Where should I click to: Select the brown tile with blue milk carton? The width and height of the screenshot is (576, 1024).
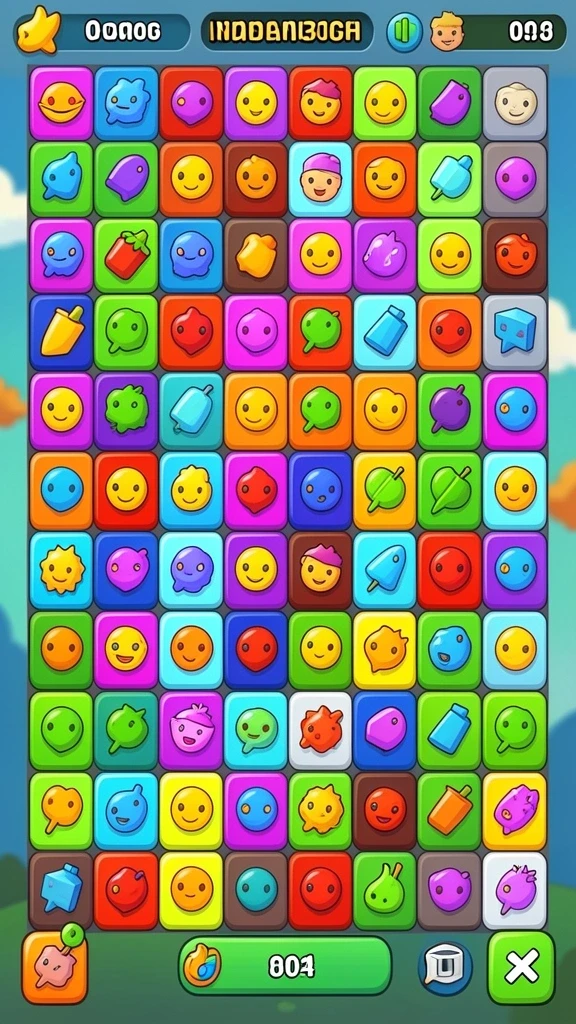click(x=62, y=890)
